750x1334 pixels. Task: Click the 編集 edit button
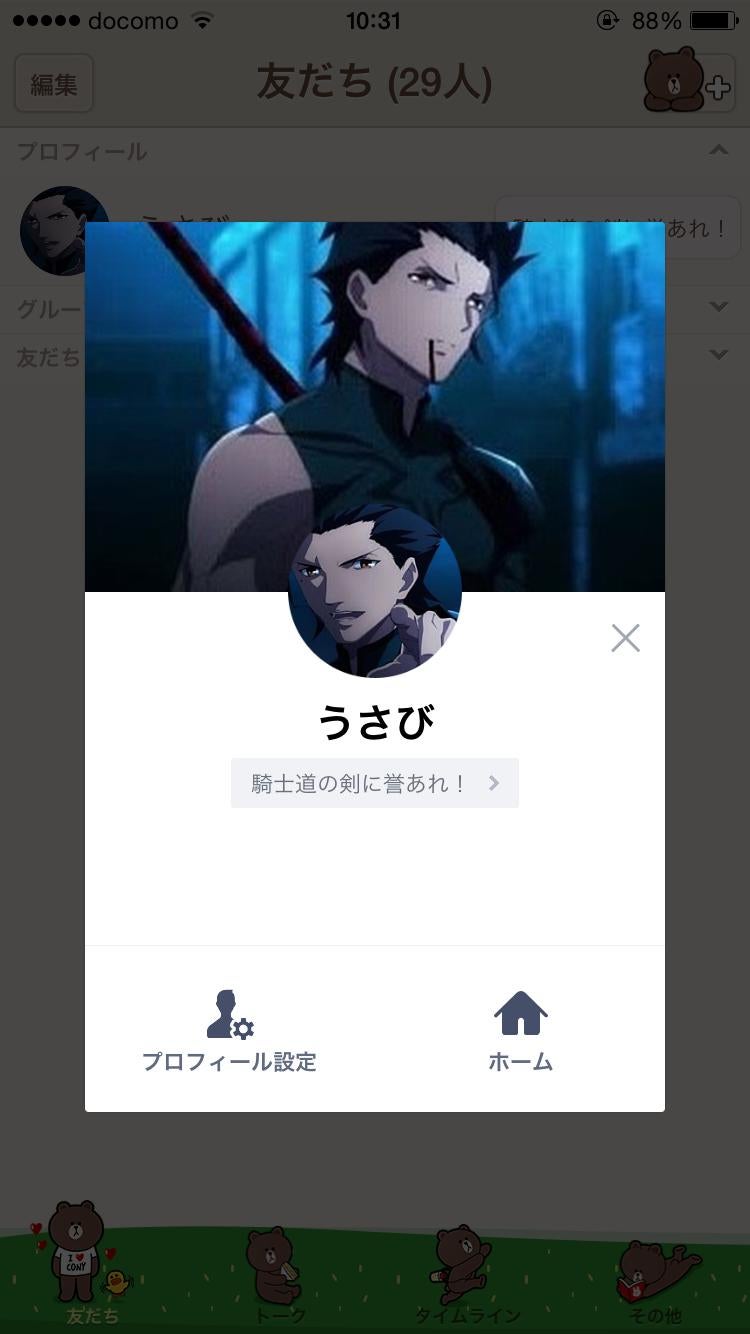pos(54,84)
